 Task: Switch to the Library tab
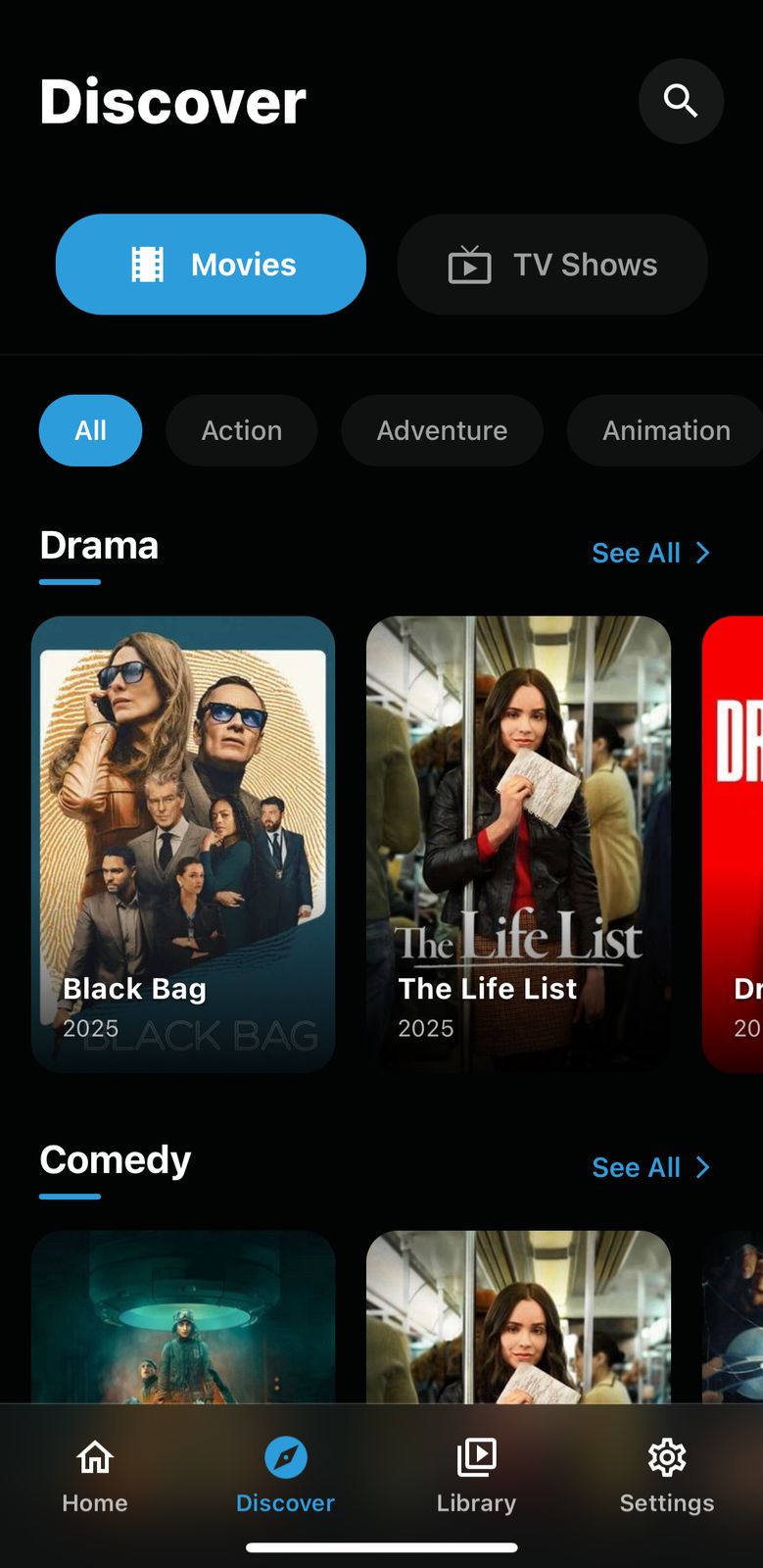[476, 1475]
